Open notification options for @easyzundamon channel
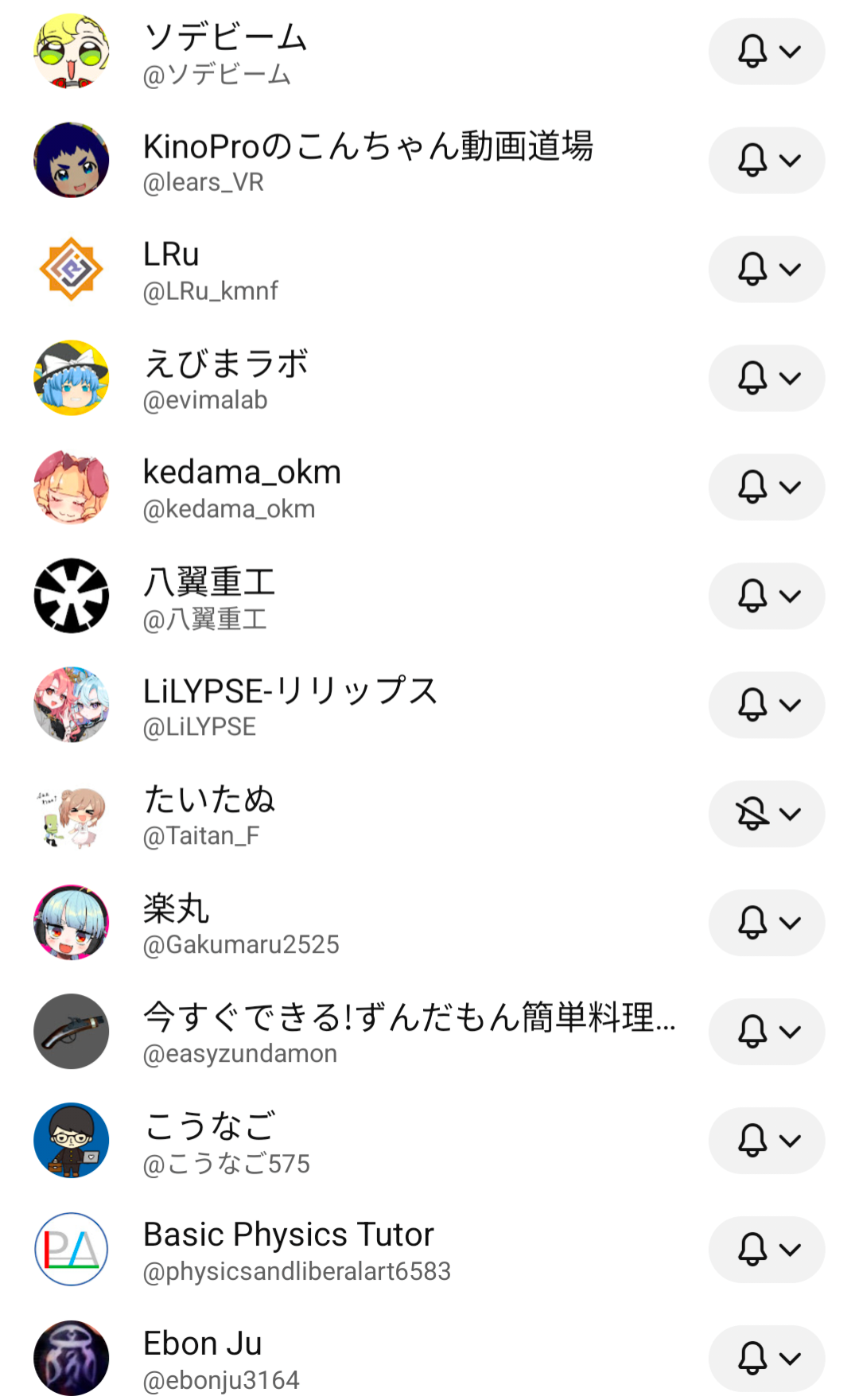This screenshot has width=859, height=1400. coord(766,1032)
